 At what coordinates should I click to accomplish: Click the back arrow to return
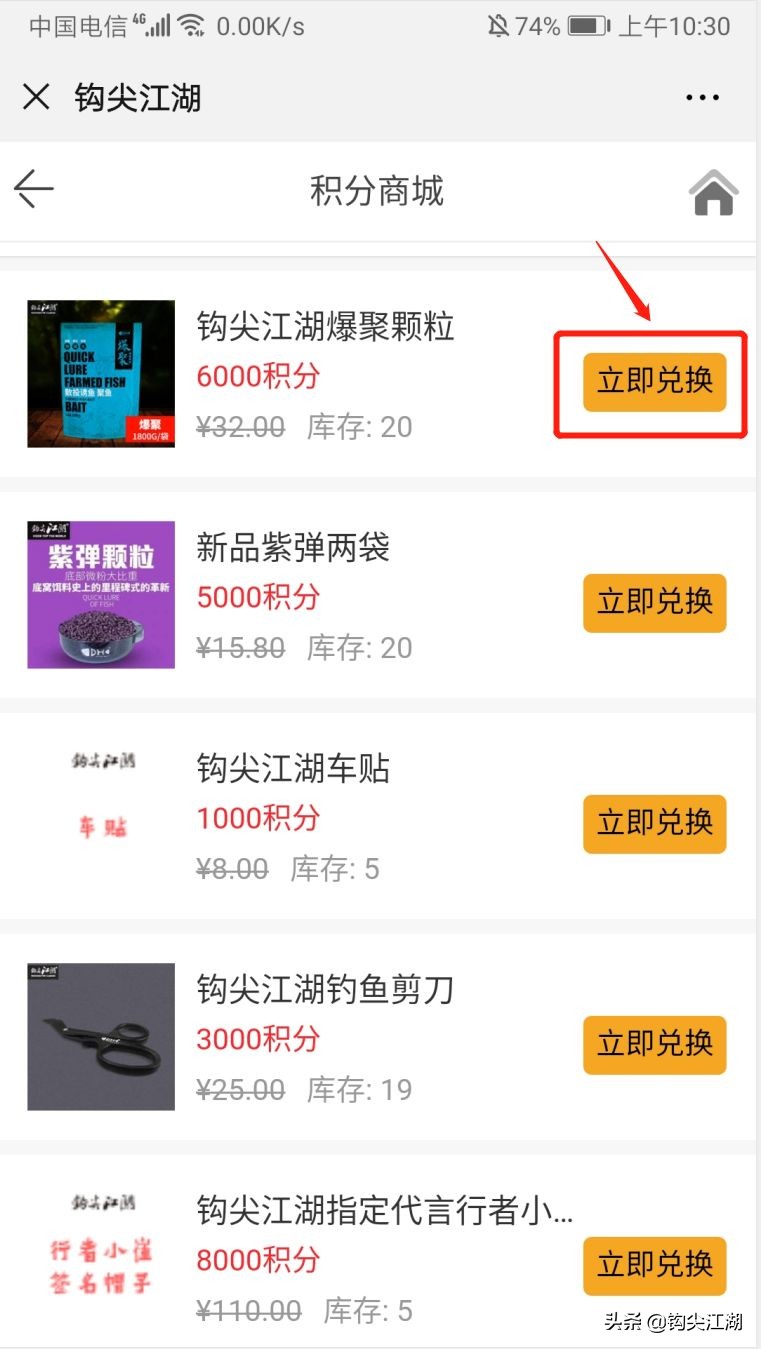pos(33,189)
